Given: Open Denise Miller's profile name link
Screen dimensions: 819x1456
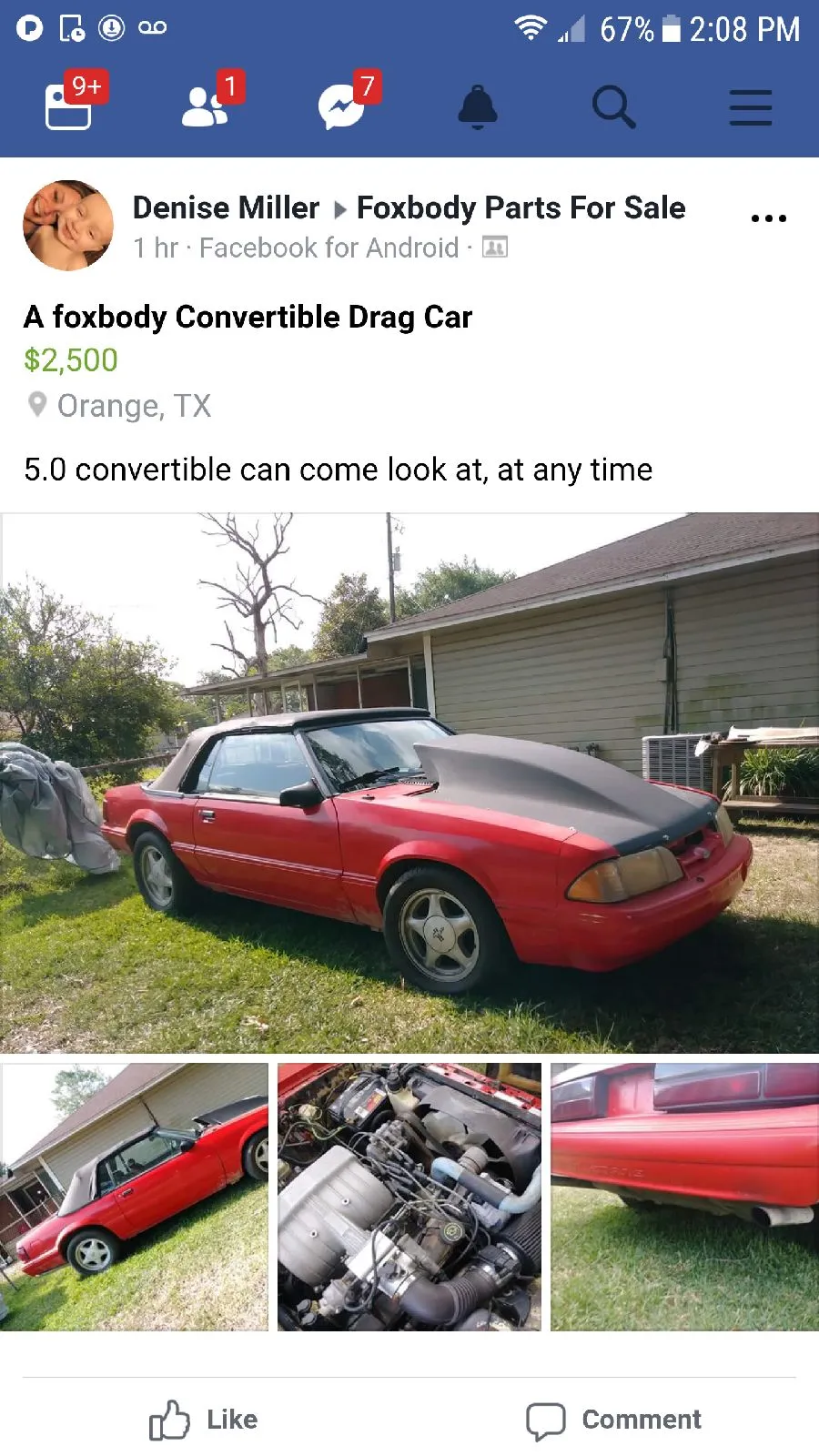Looking at the screenshot, I should tap(226, 207).
